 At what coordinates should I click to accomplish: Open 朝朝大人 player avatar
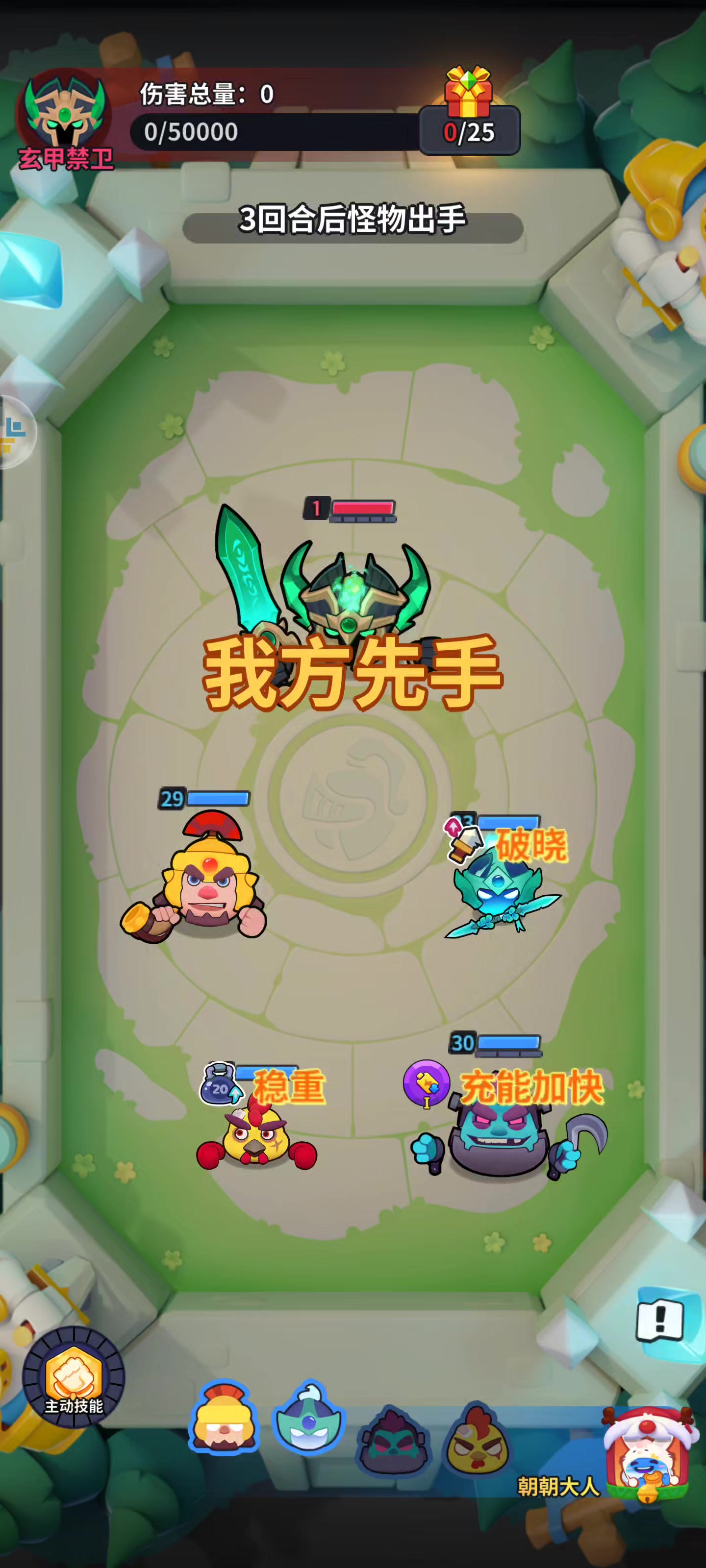tap(648, 1450)
